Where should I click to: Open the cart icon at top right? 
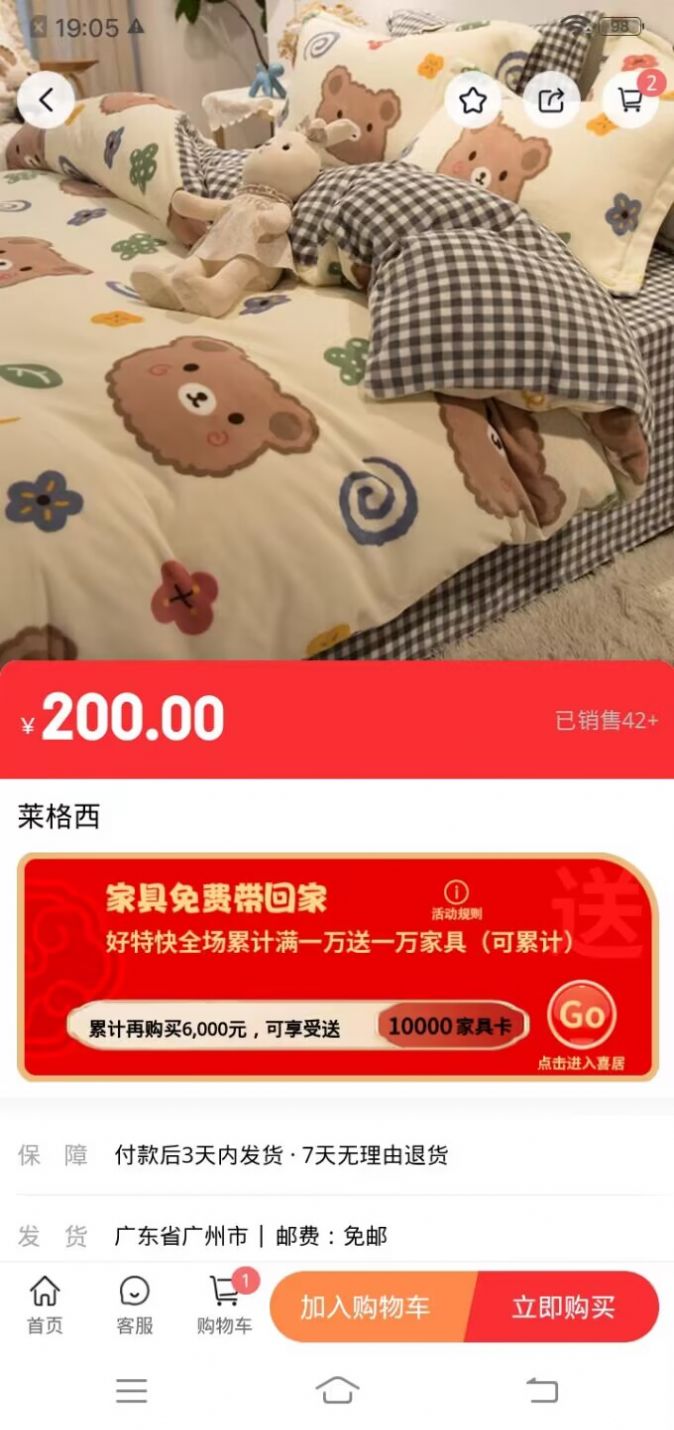(631, 100)
